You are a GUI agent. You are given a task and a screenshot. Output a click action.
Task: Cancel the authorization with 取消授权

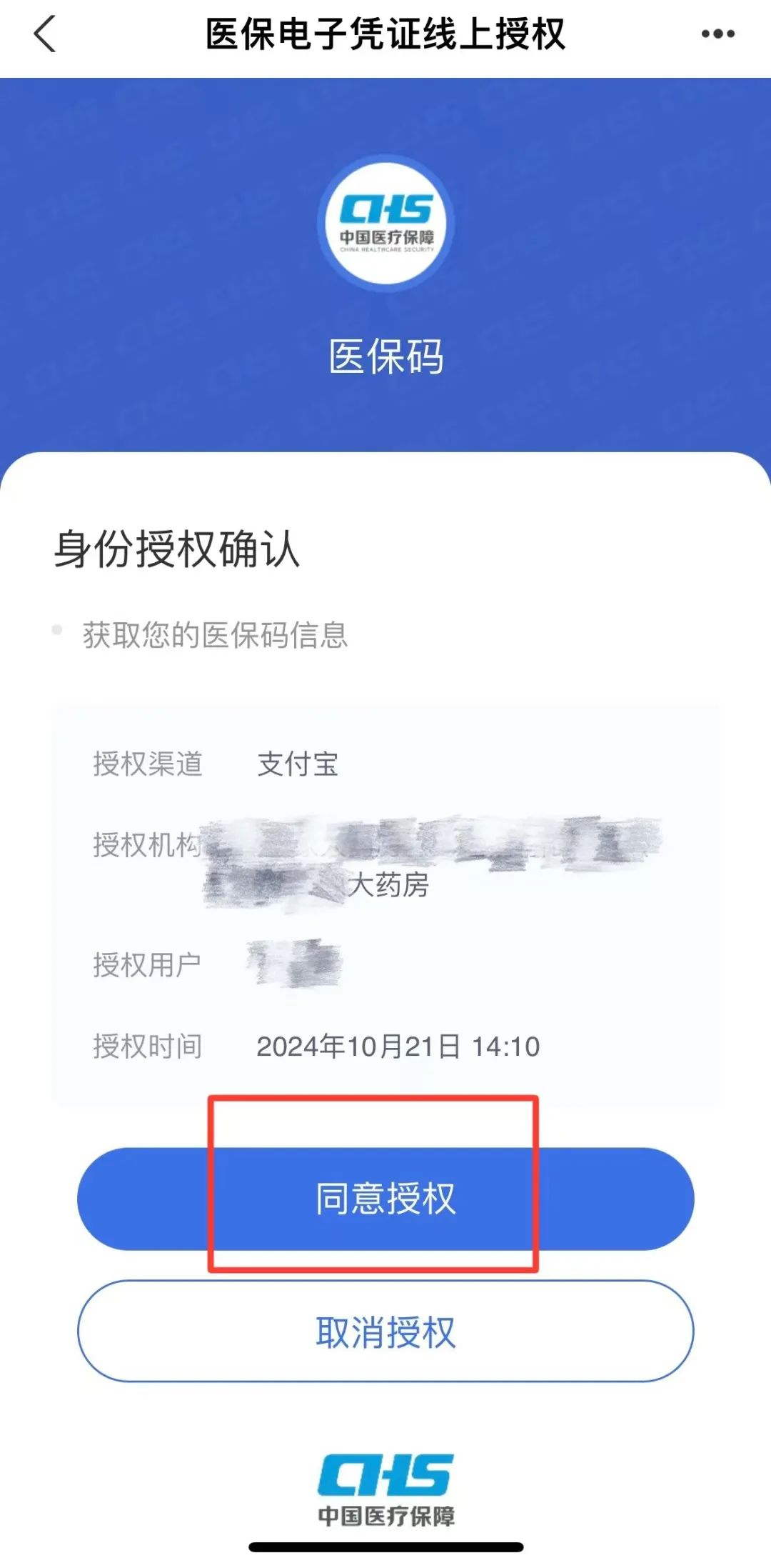click(385, 1332)
